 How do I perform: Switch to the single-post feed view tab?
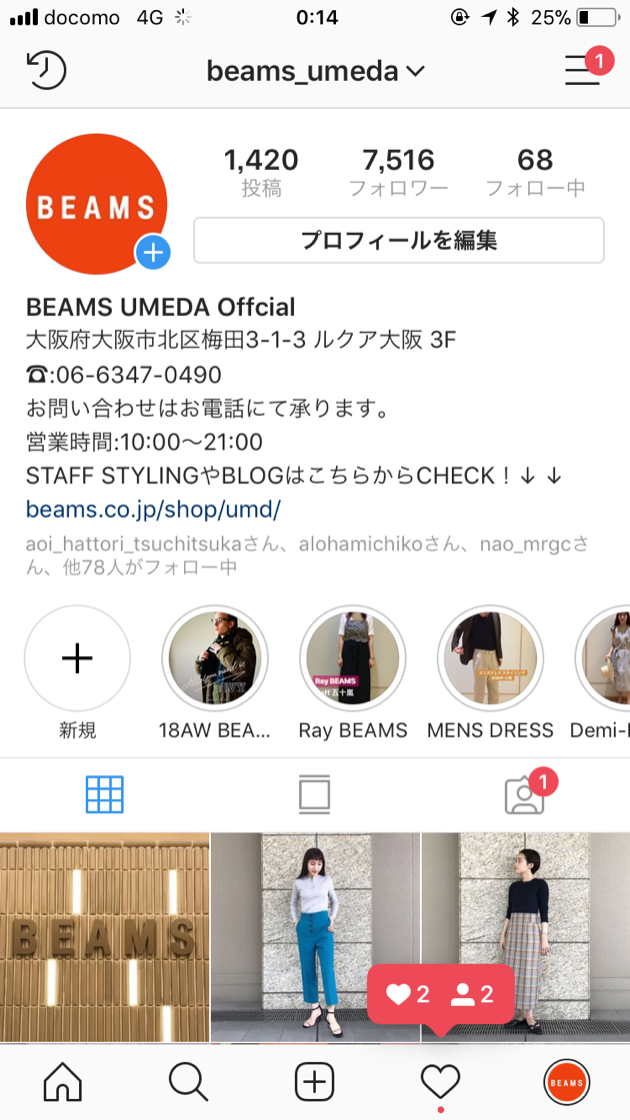314,794
